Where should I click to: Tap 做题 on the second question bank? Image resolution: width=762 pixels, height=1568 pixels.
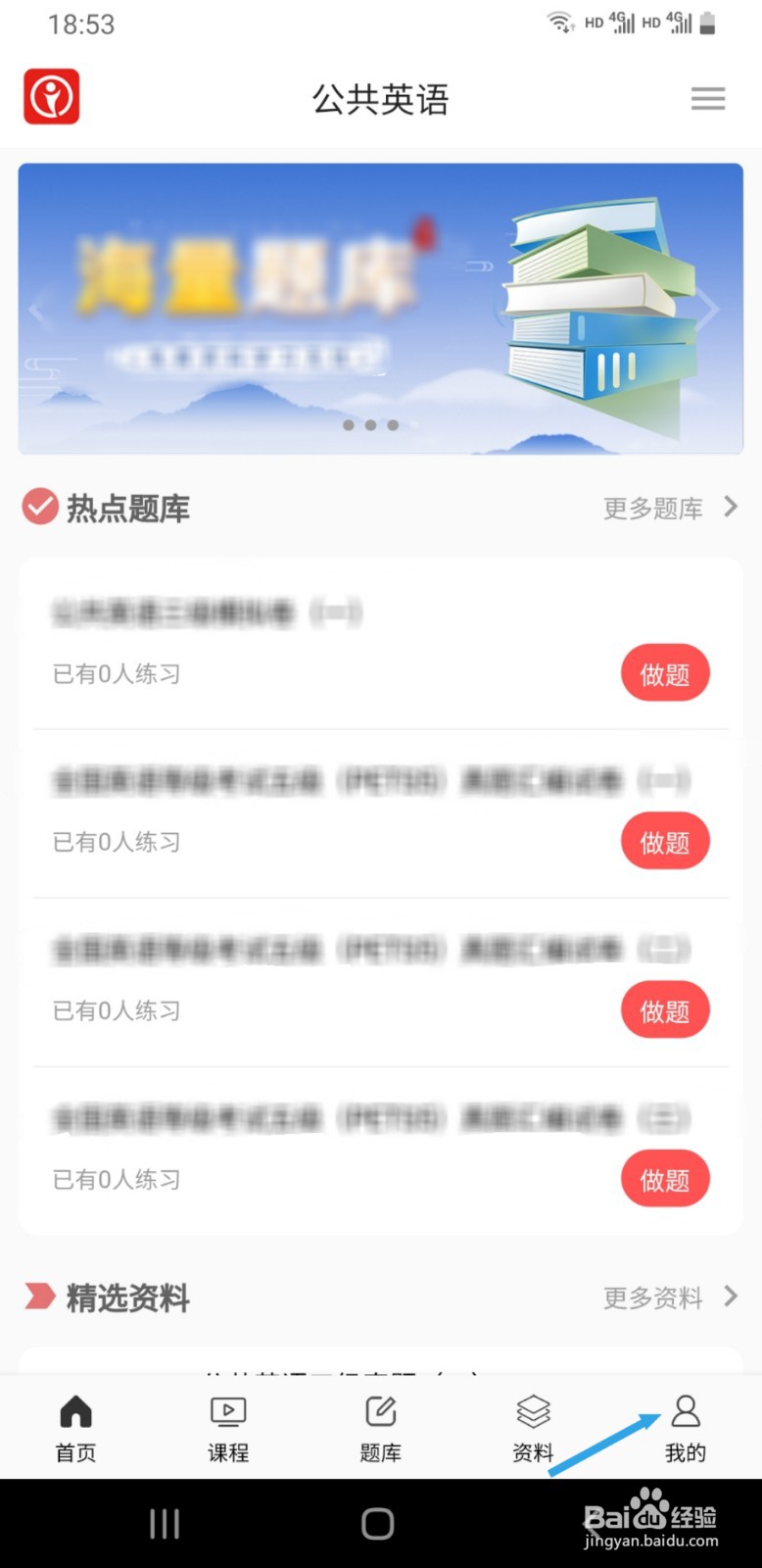coord(665,842)
